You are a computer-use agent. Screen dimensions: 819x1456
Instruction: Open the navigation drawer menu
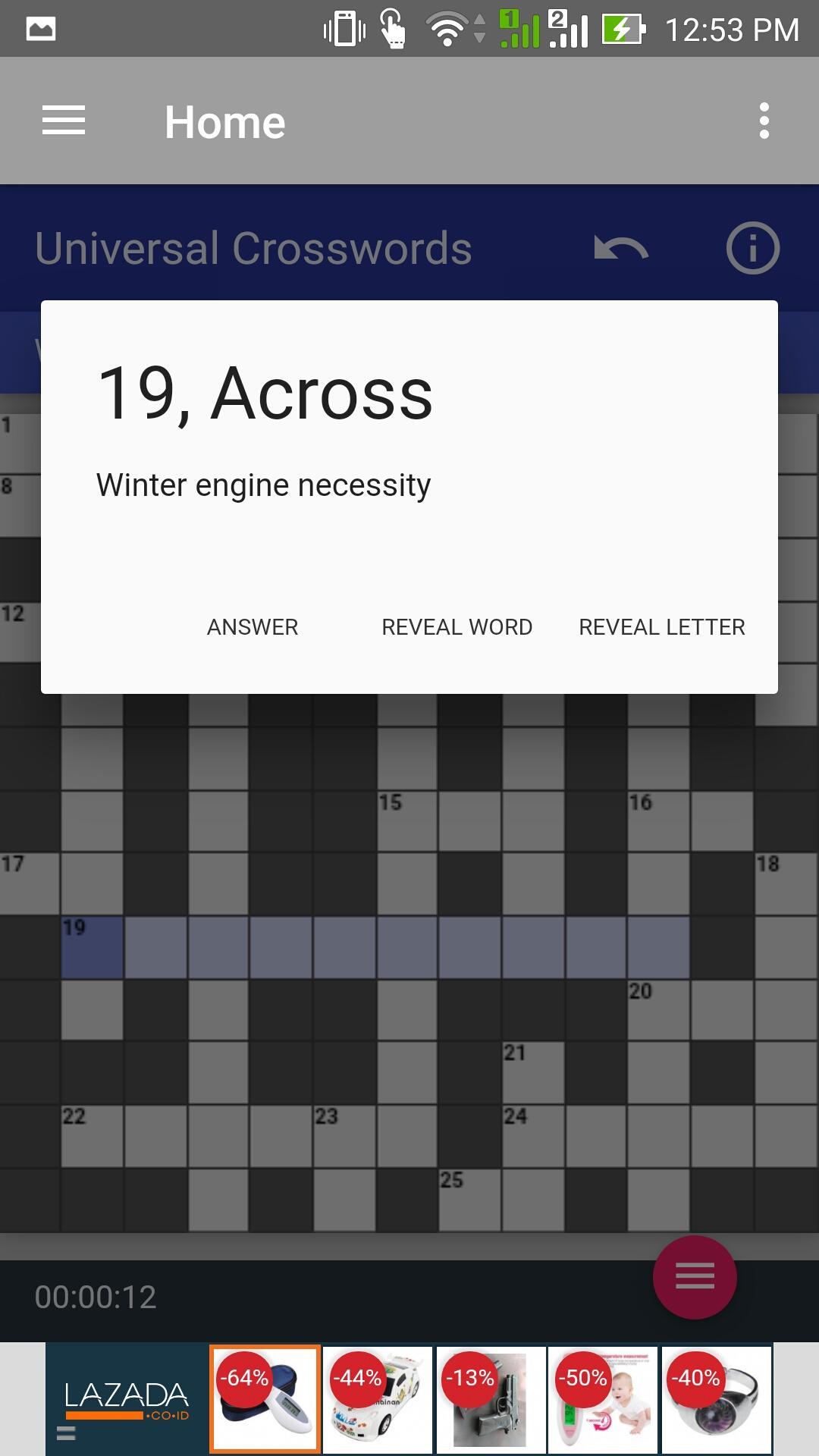64,121
